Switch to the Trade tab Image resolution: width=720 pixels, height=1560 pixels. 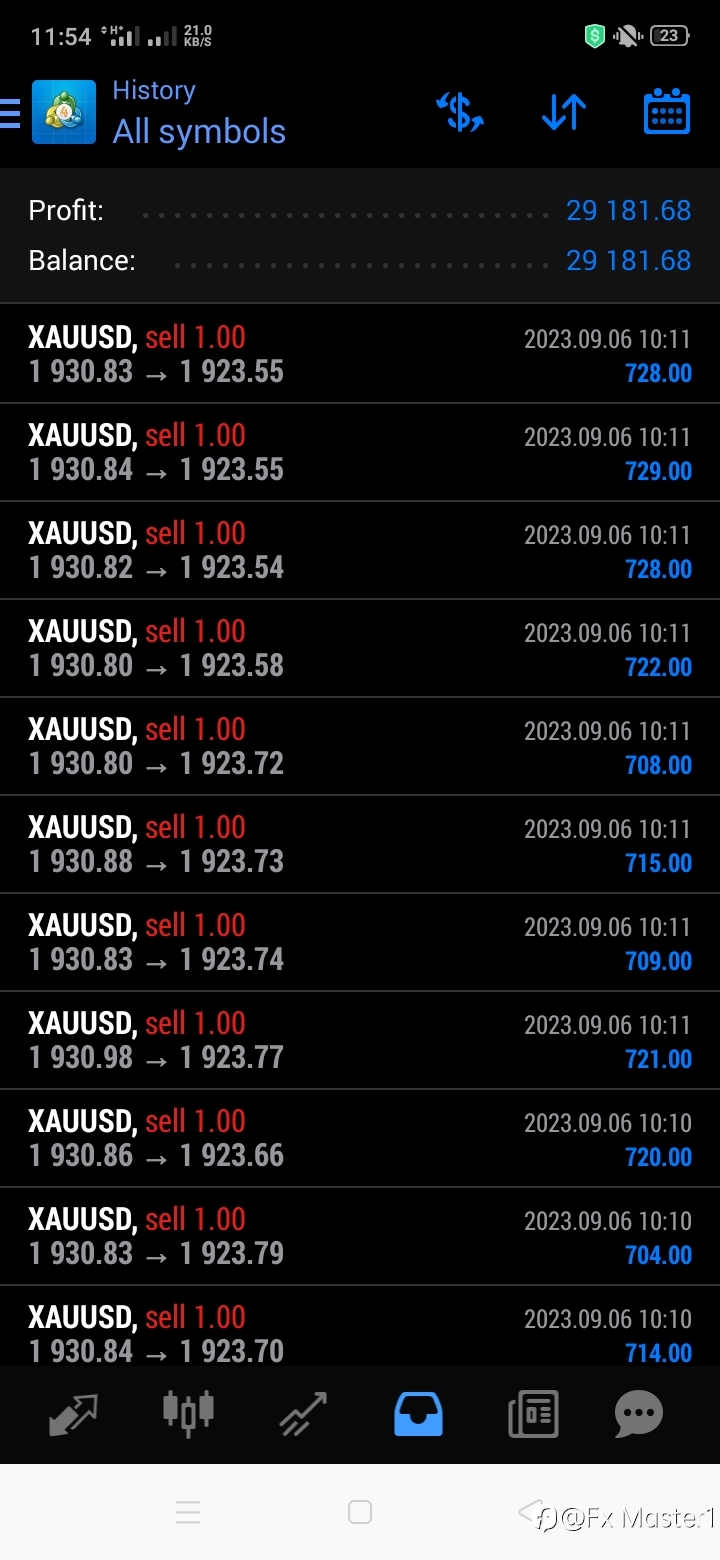(303, 1414)
